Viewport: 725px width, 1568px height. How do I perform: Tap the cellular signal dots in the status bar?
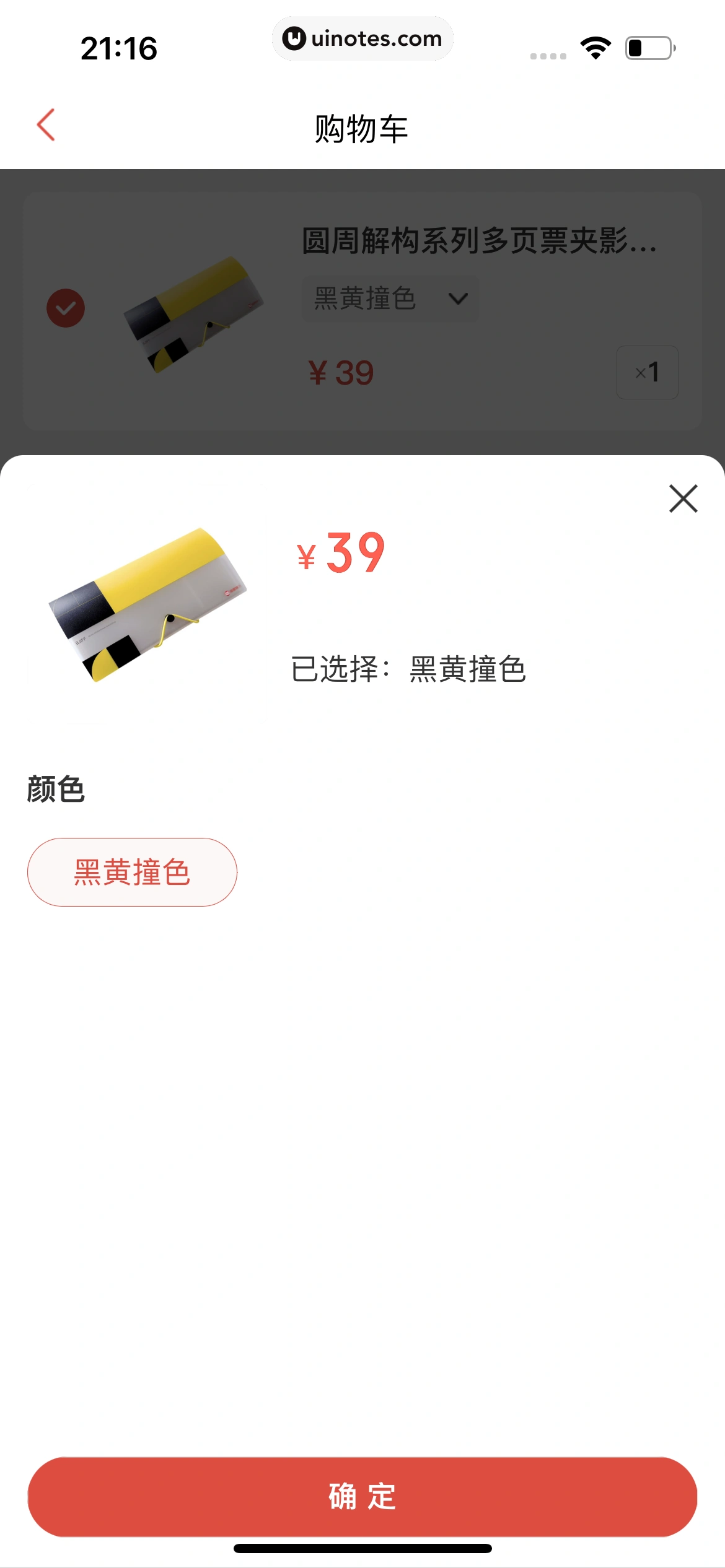click(x=547, y=56)
